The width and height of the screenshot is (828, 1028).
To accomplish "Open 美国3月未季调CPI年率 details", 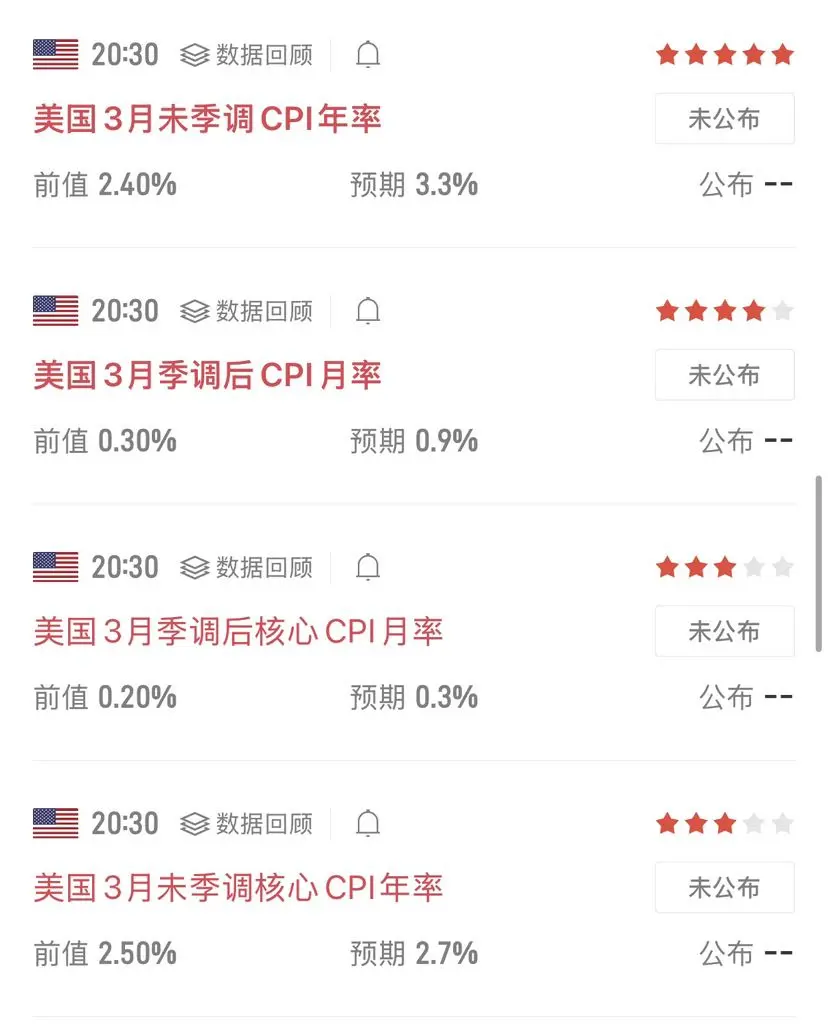I will point(208,120).
